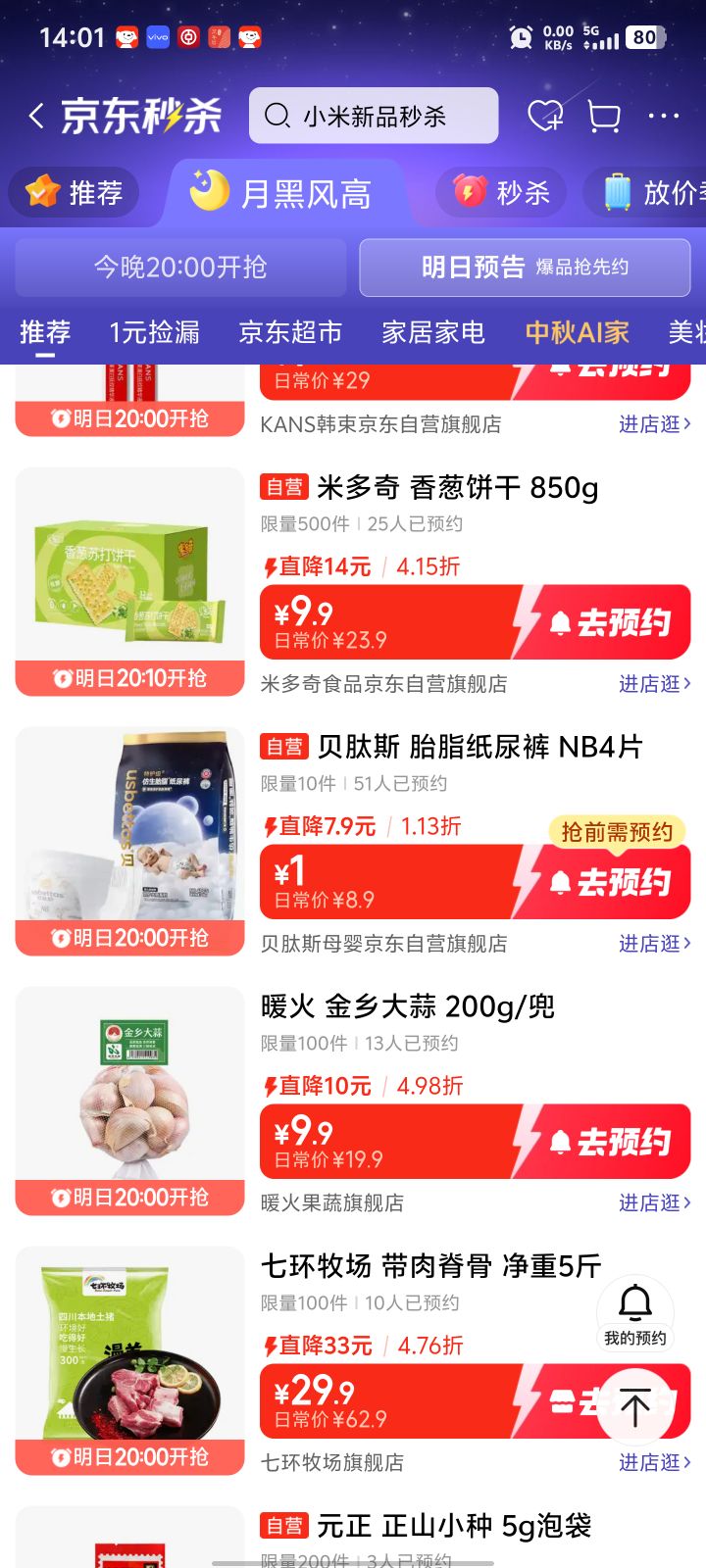Select the 明日预告 session
Screen dimensions: 706x1568
(526, 267)
